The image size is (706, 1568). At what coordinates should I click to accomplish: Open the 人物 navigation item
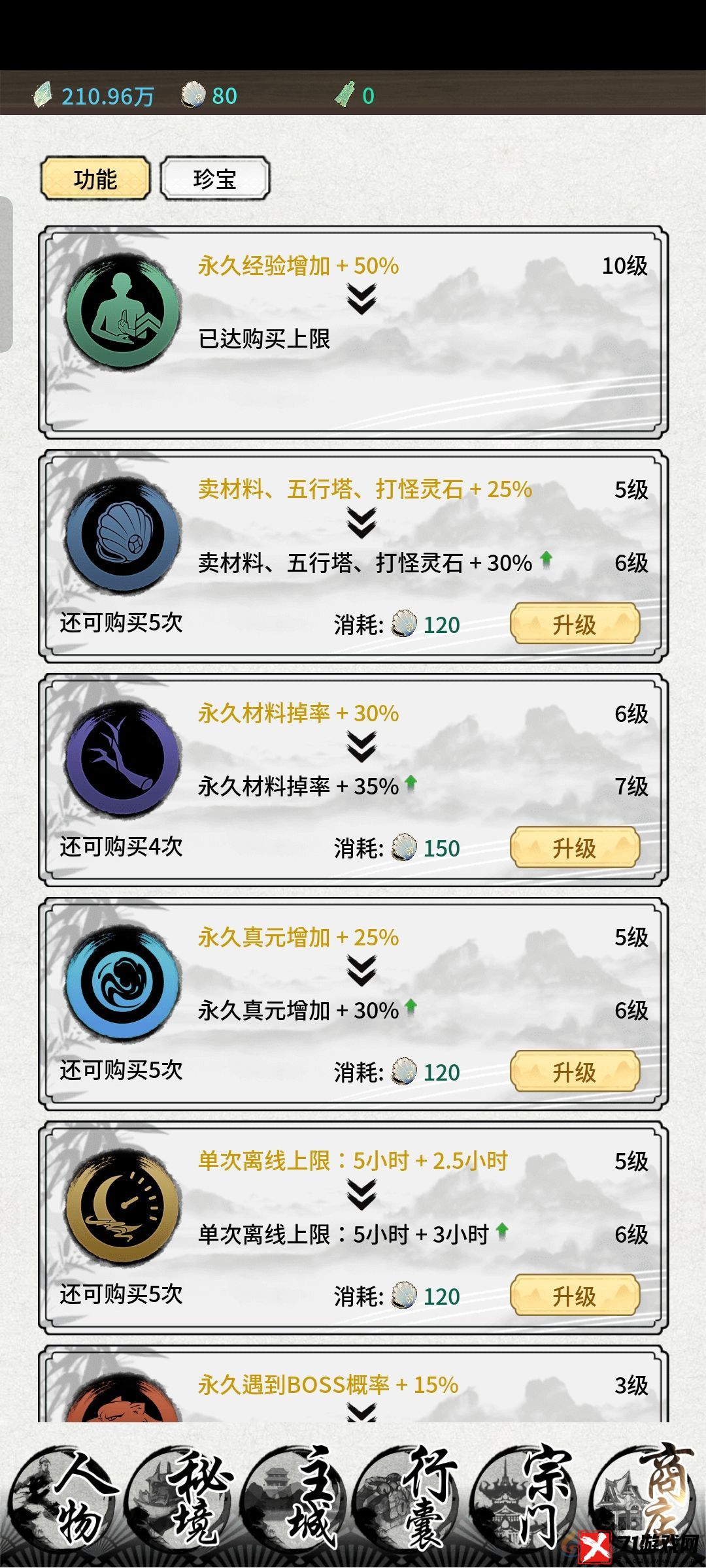tap(65, 1503)
